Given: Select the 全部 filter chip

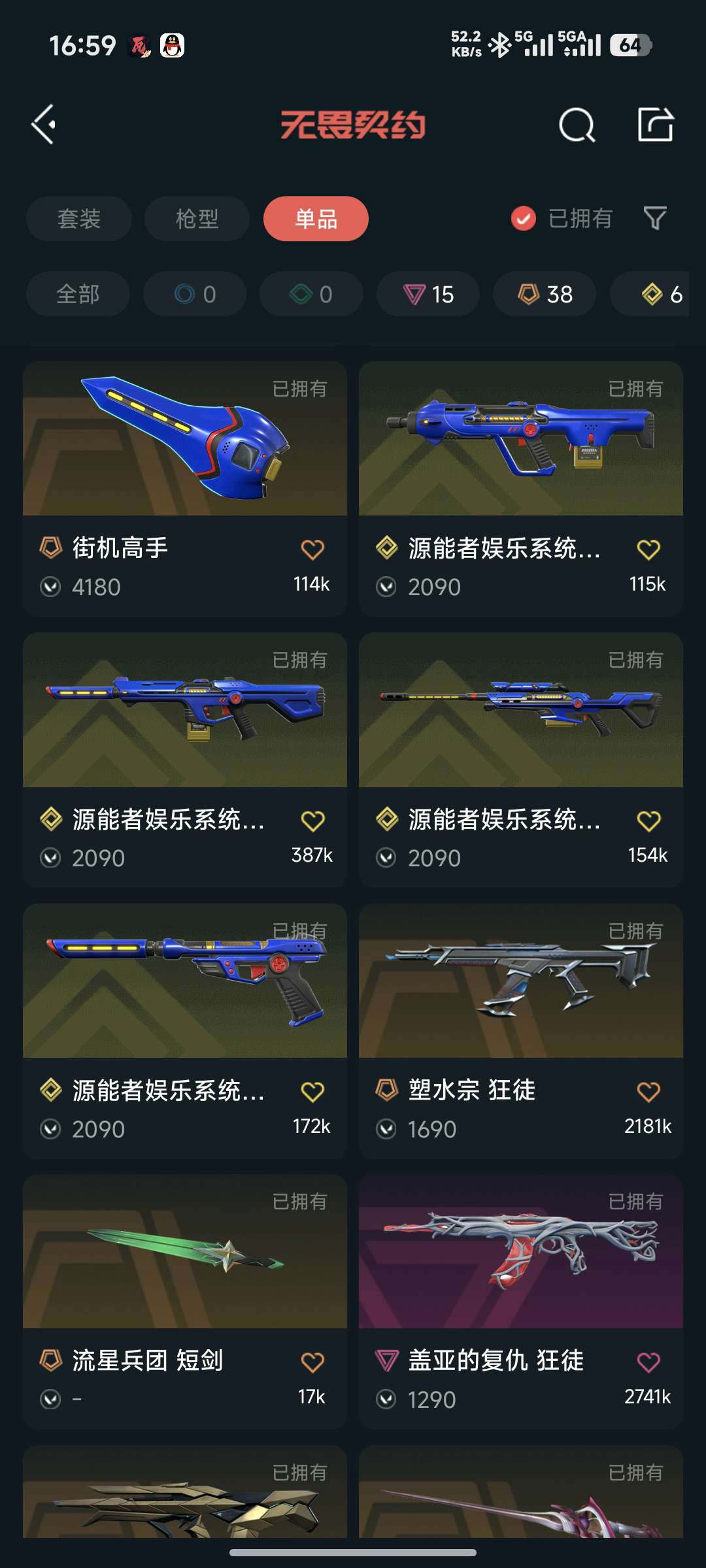Looking at the screenshot, I should click(x=77, y=294).
